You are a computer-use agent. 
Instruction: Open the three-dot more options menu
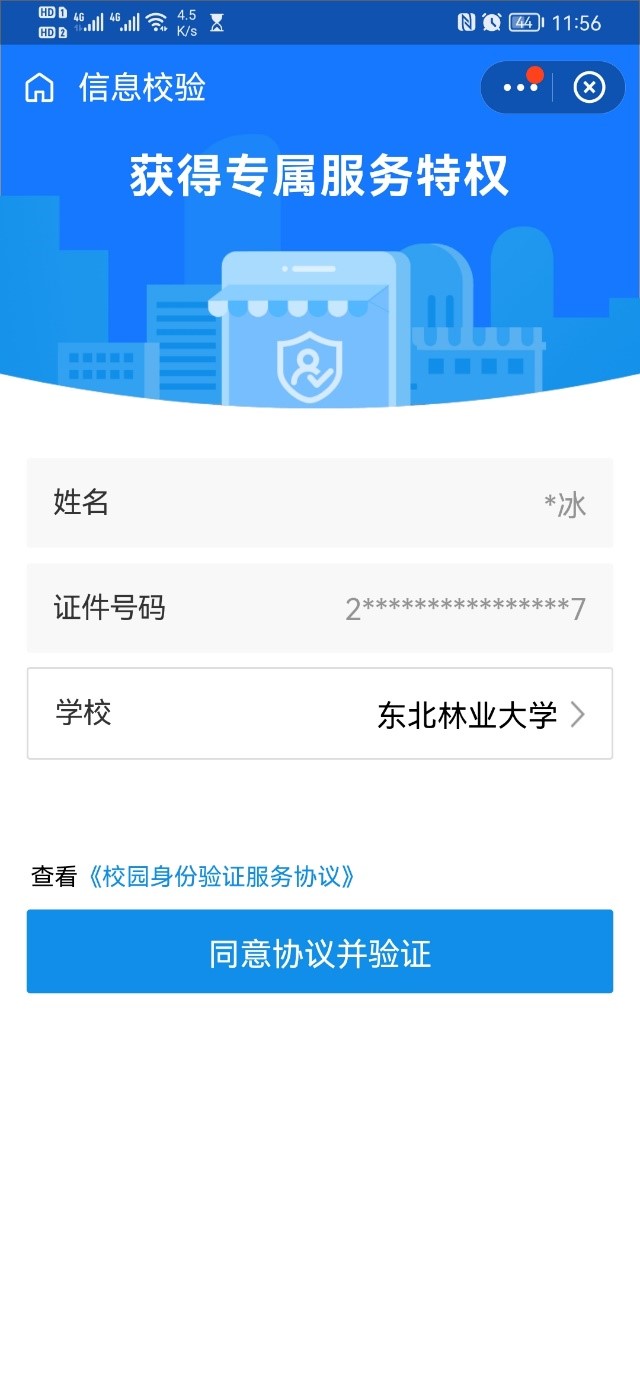click(519, 88)
